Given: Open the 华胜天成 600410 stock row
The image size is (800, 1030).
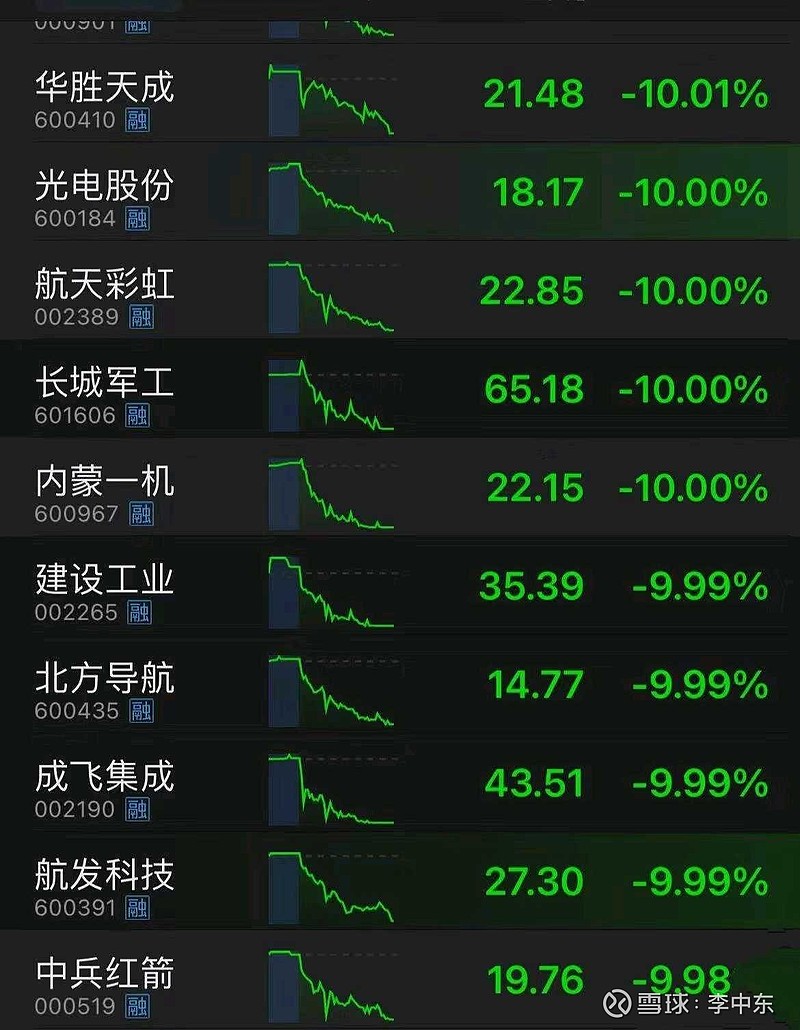Looking at the screenshot, I should (400, 93).
